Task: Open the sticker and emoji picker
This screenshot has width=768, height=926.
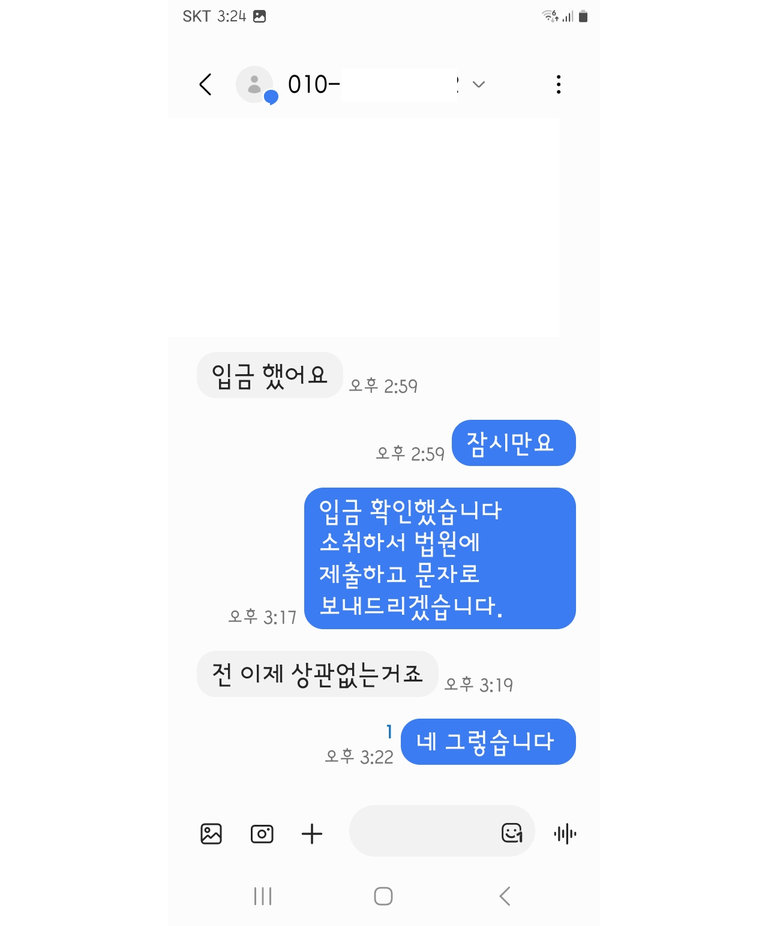Action: [512, 833]
